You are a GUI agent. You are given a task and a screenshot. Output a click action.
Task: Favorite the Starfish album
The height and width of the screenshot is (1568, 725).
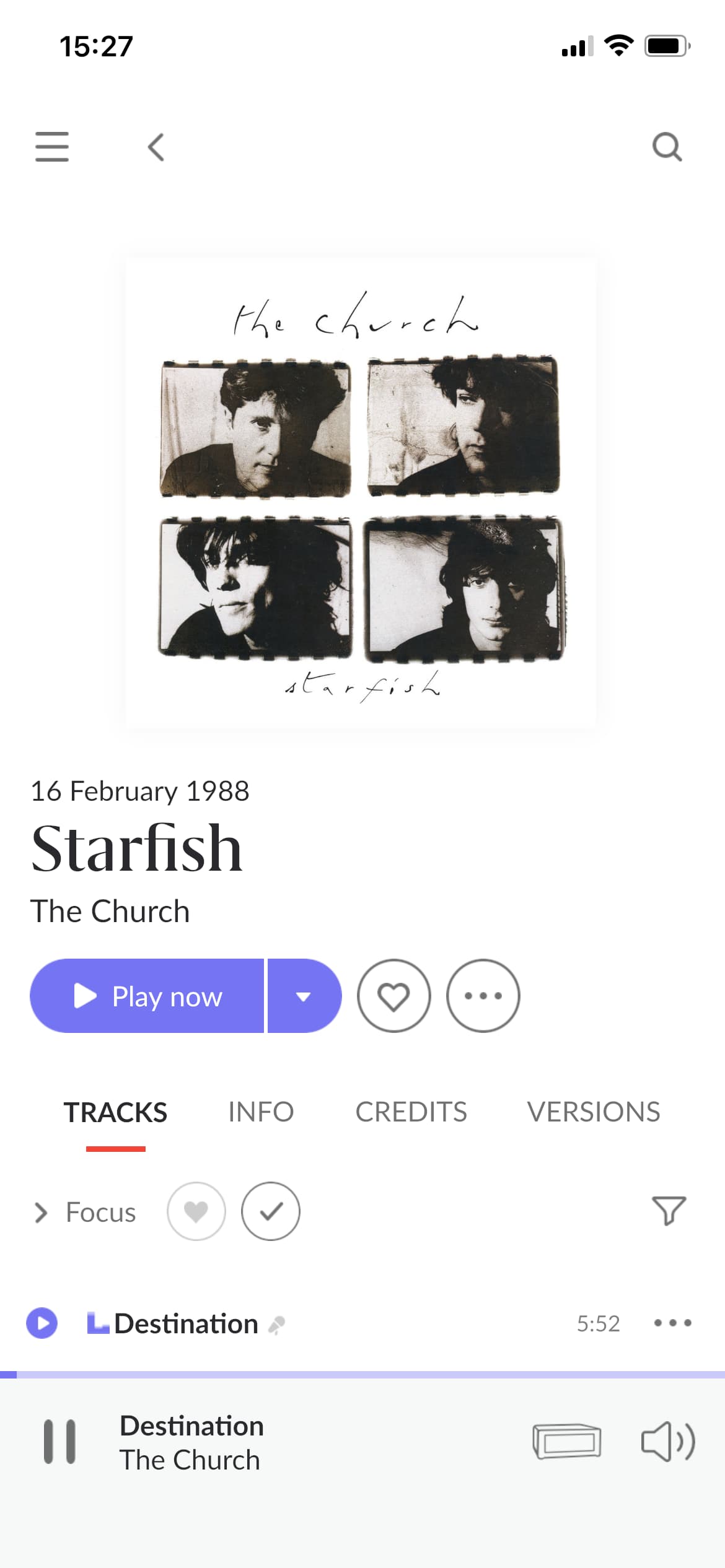(x=393, y=996)
